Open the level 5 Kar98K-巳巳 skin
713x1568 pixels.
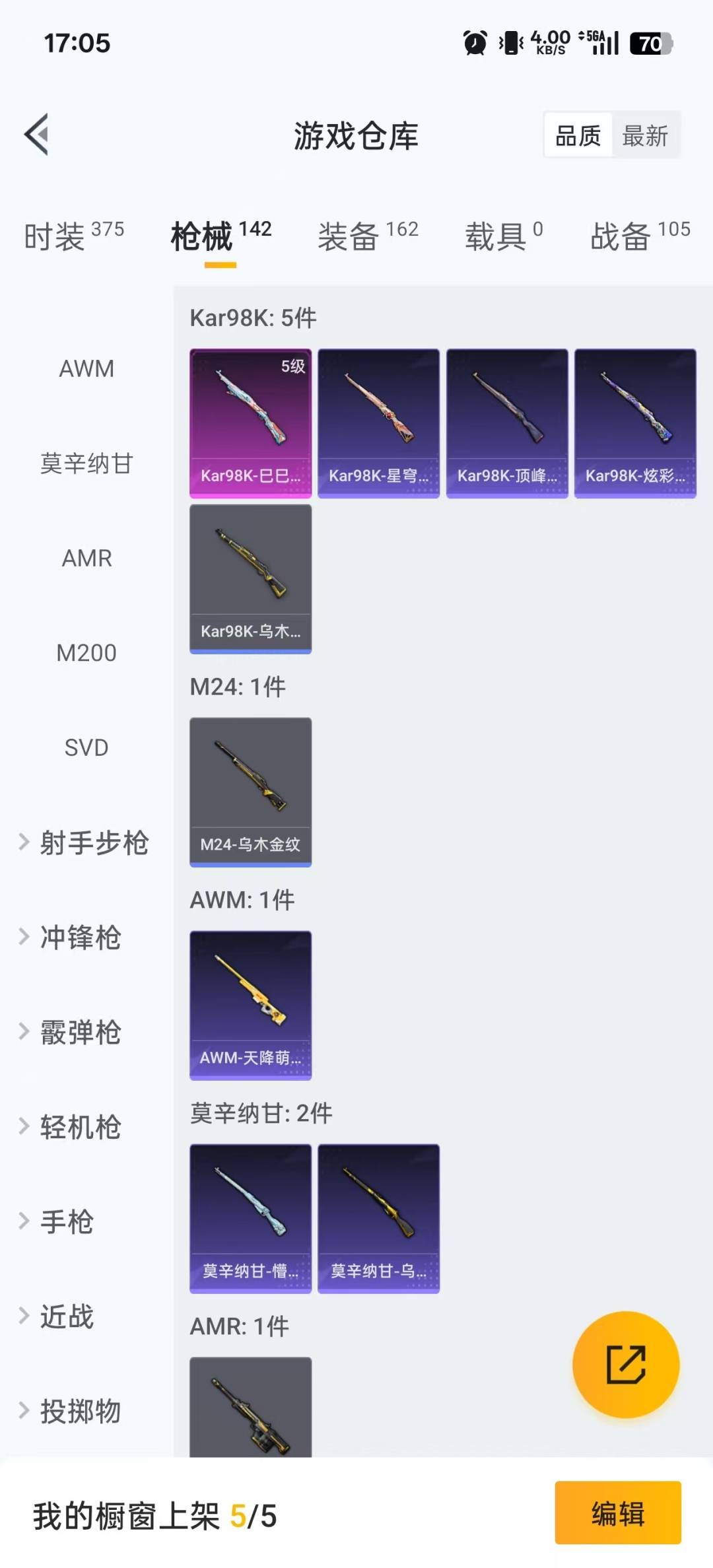250,423
